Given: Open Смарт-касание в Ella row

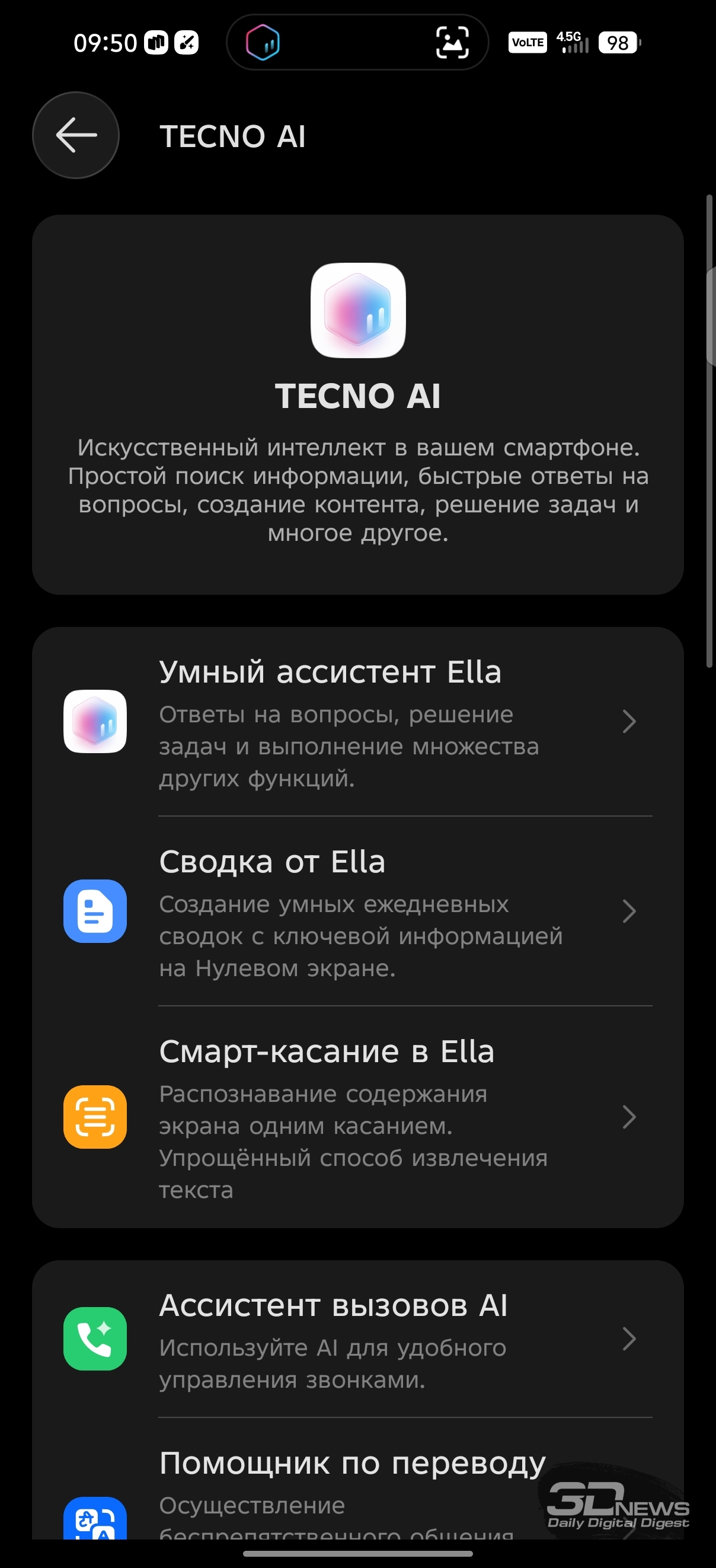Looking at the screenshot, I should (357, 1117).
